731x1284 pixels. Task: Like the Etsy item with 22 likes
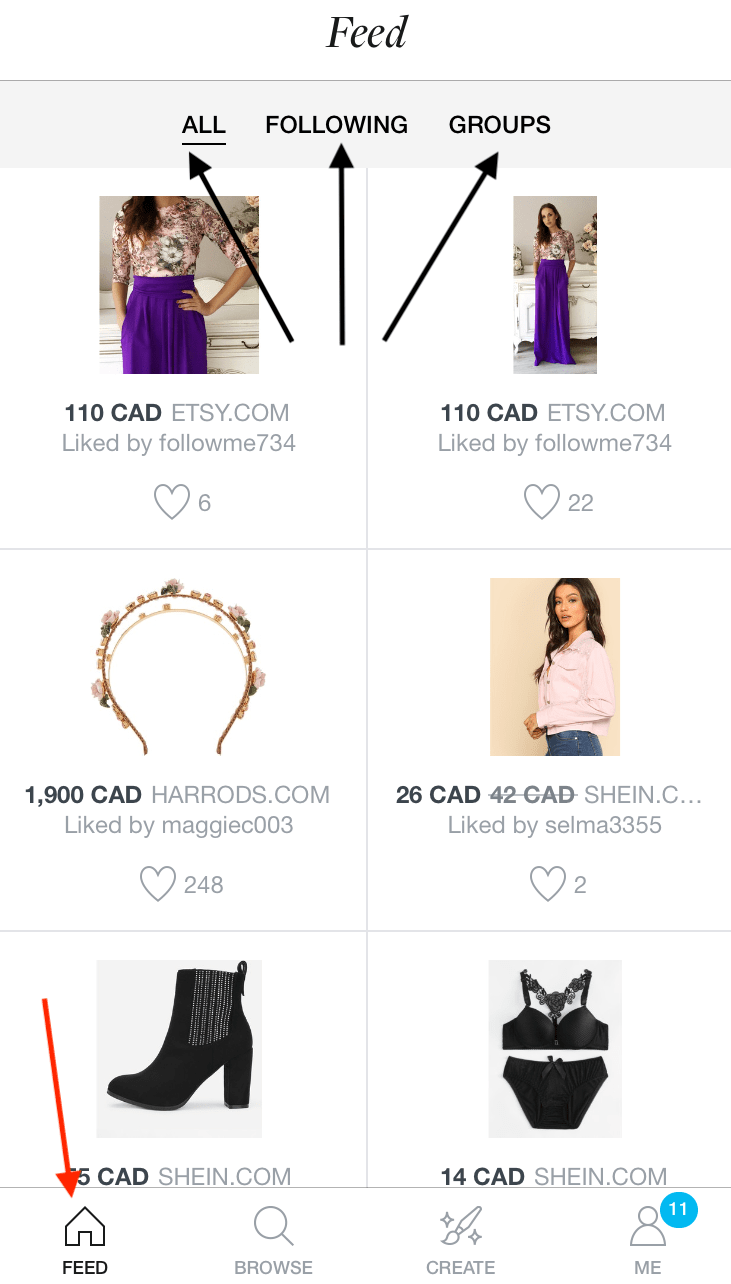click(x=542, y=502)
